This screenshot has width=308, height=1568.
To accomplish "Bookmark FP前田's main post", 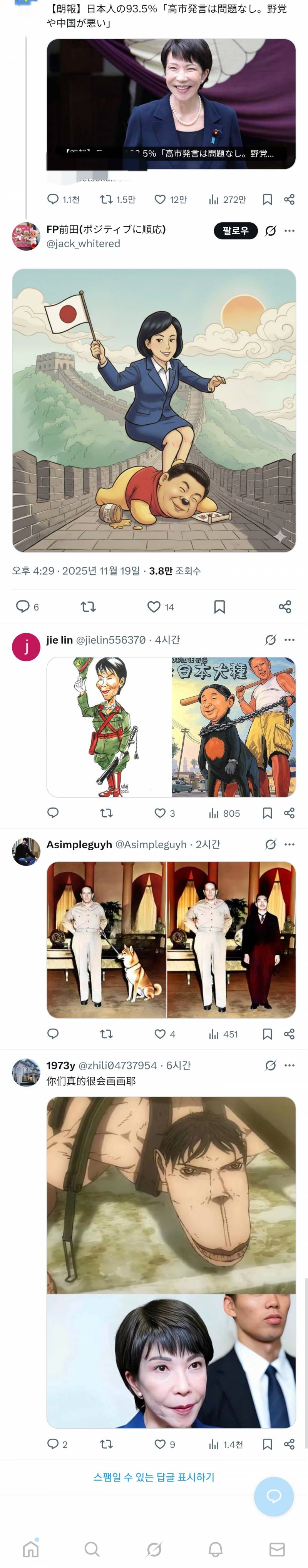I will click(220, 606).
